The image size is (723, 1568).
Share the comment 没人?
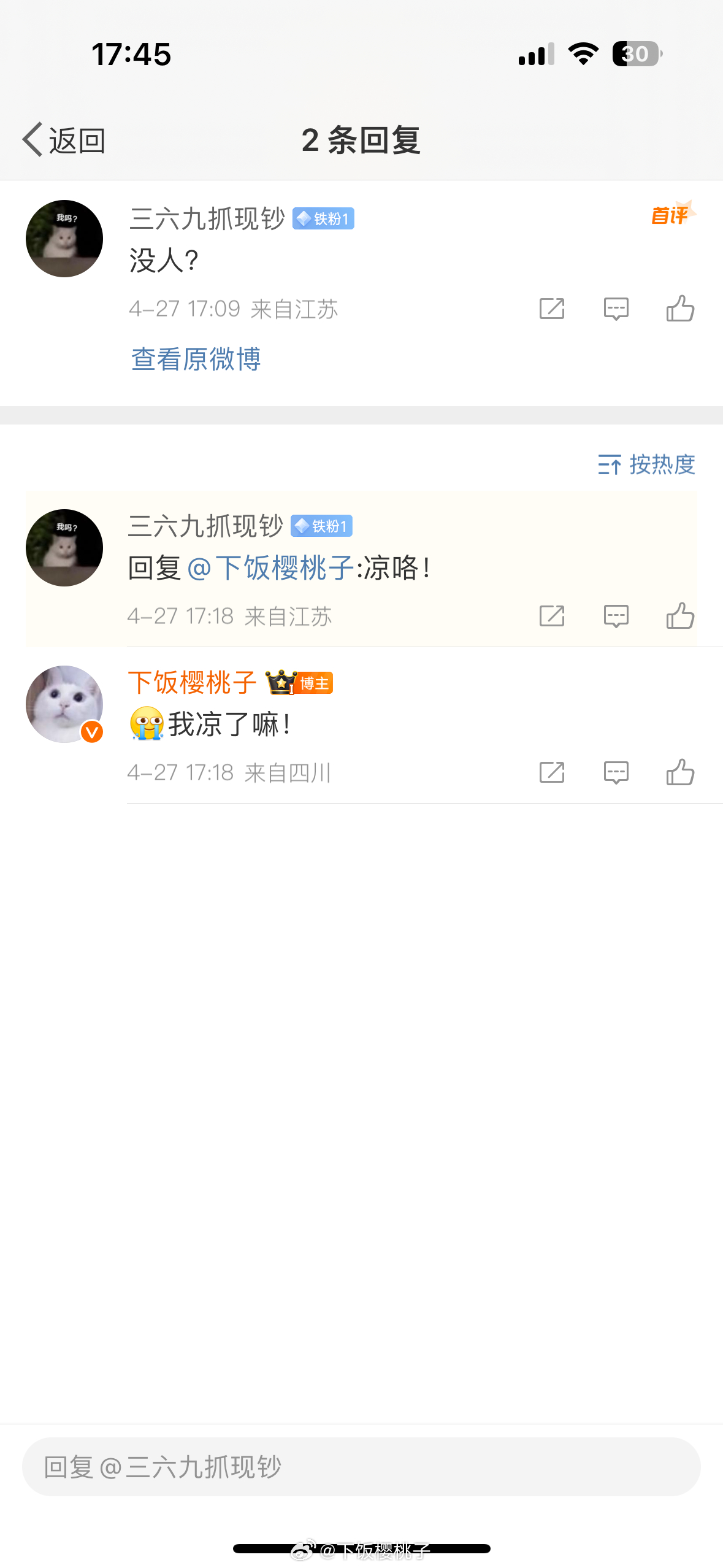pyautogui.click(x=551, y=309)
